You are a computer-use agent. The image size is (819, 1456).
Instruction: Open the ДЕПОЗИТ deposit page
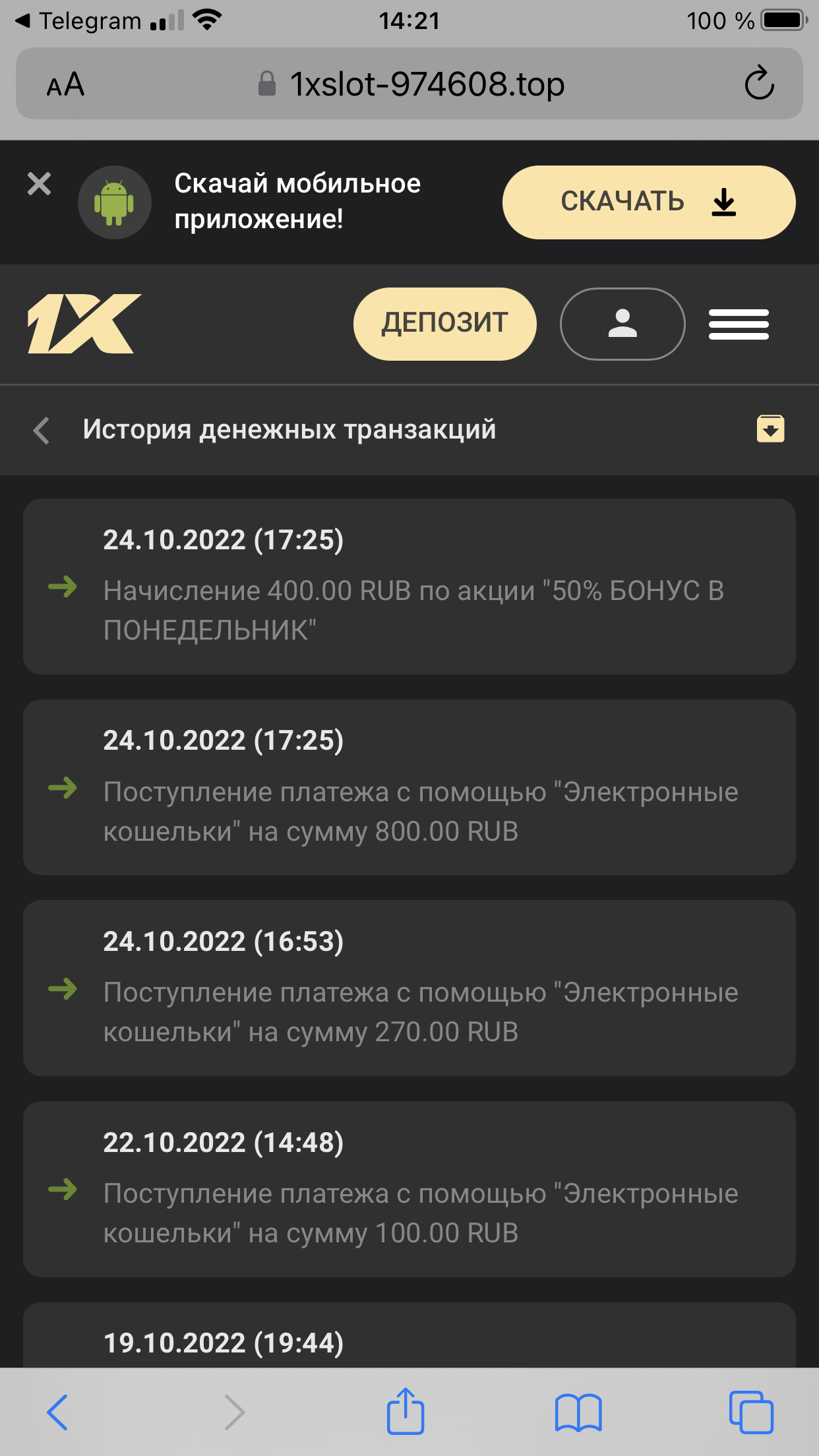tap(444, 324)
